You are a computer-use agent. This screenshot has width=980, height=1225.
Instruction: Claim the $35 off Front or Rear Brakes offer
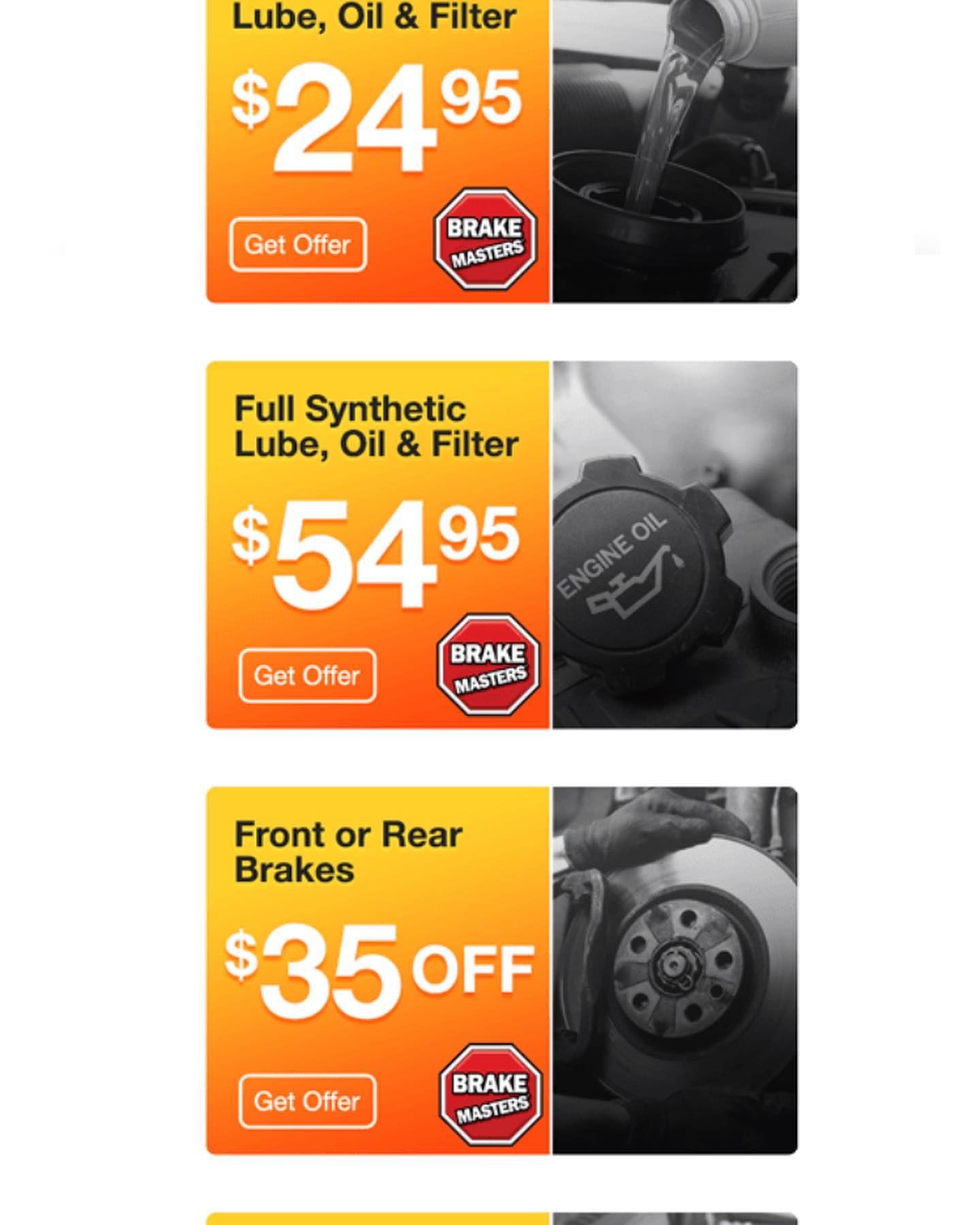(x=307, y=1101)
